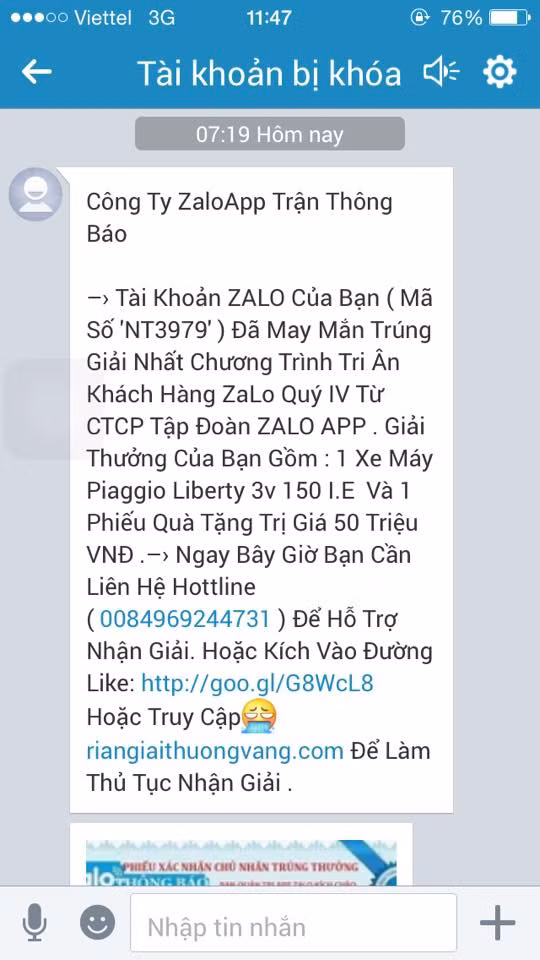Tap the speaker icon in header
Image resolution: width=540 pixels, height=960 pixels.
click(441, 73)
